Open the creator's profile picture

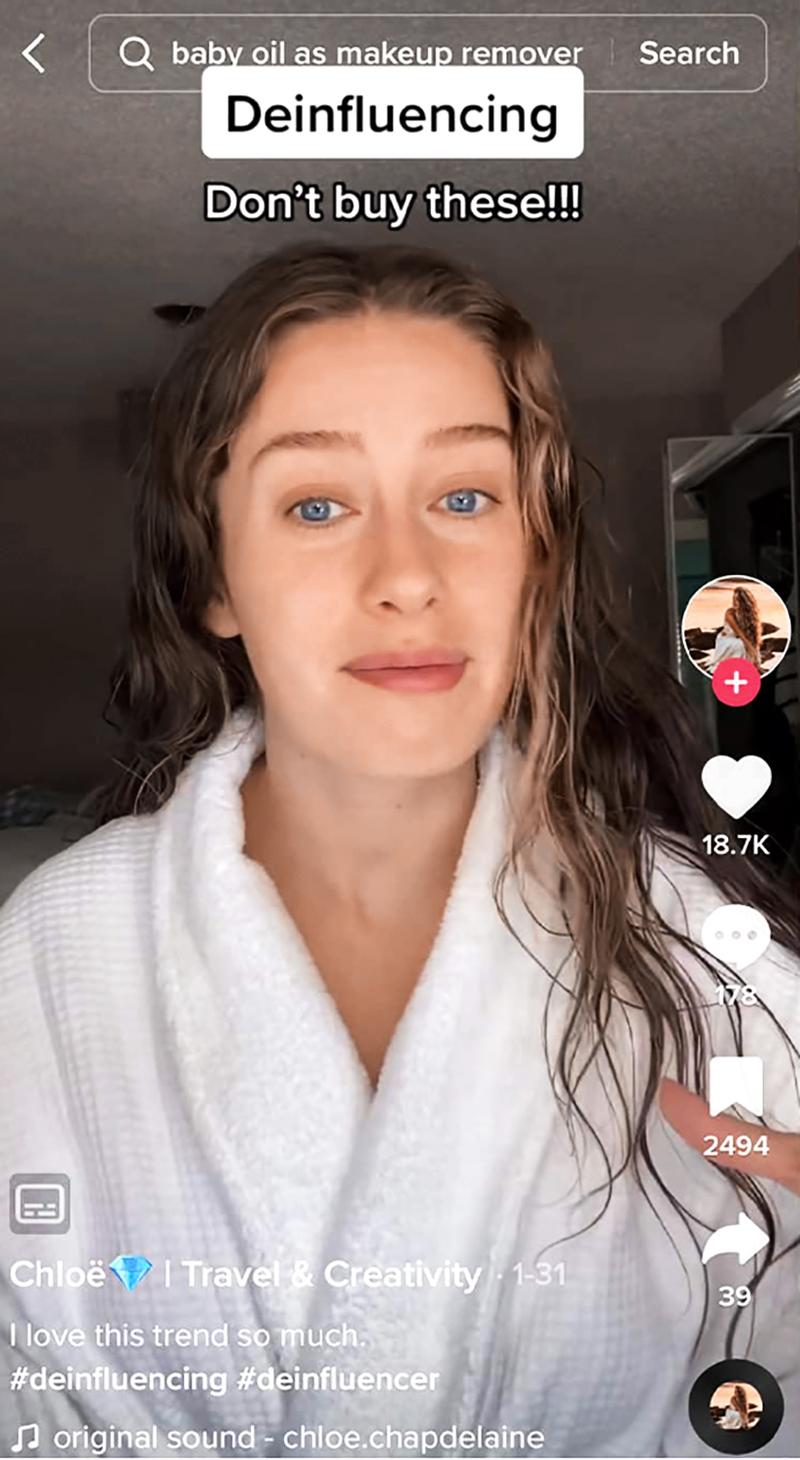[736, 627]
